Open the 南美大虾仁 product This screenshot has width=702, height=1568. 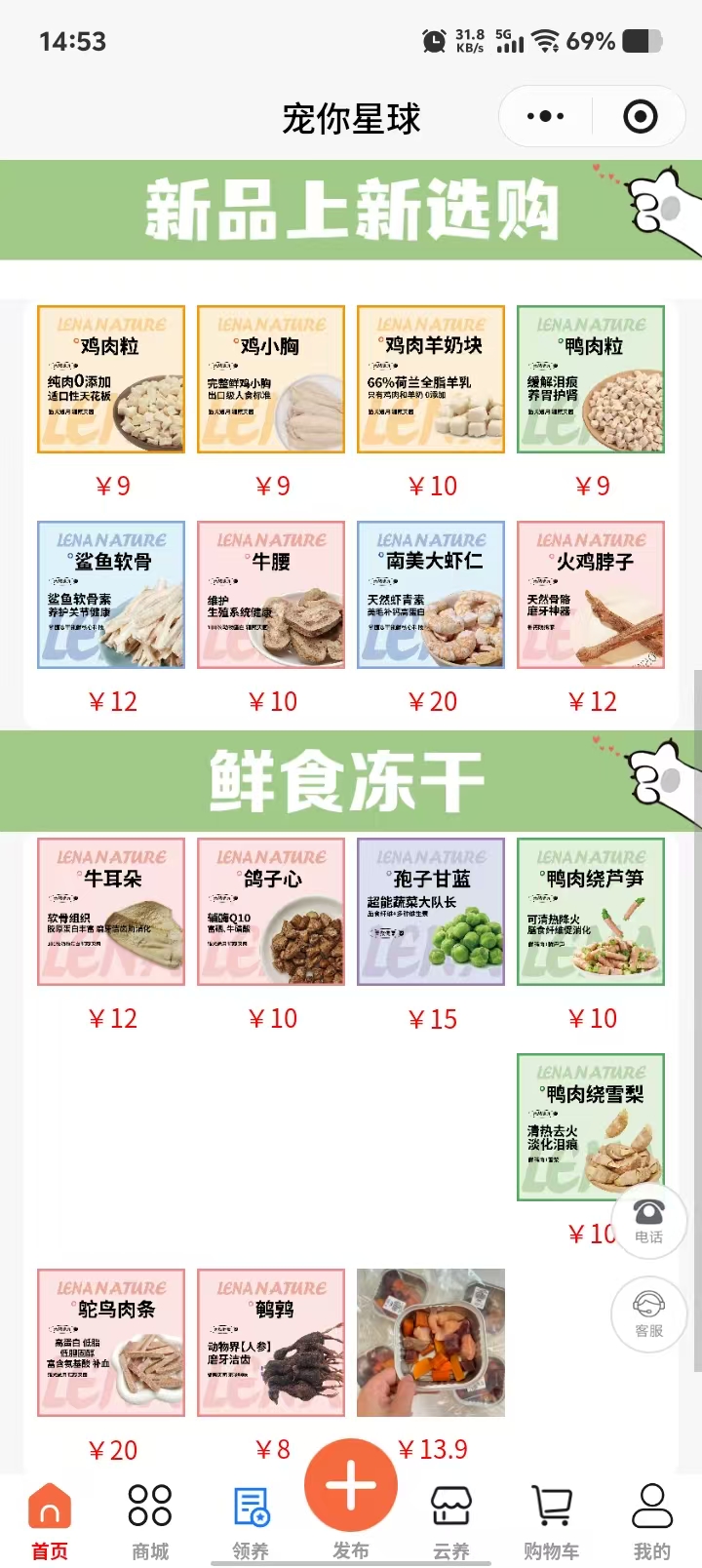point(431,595)
